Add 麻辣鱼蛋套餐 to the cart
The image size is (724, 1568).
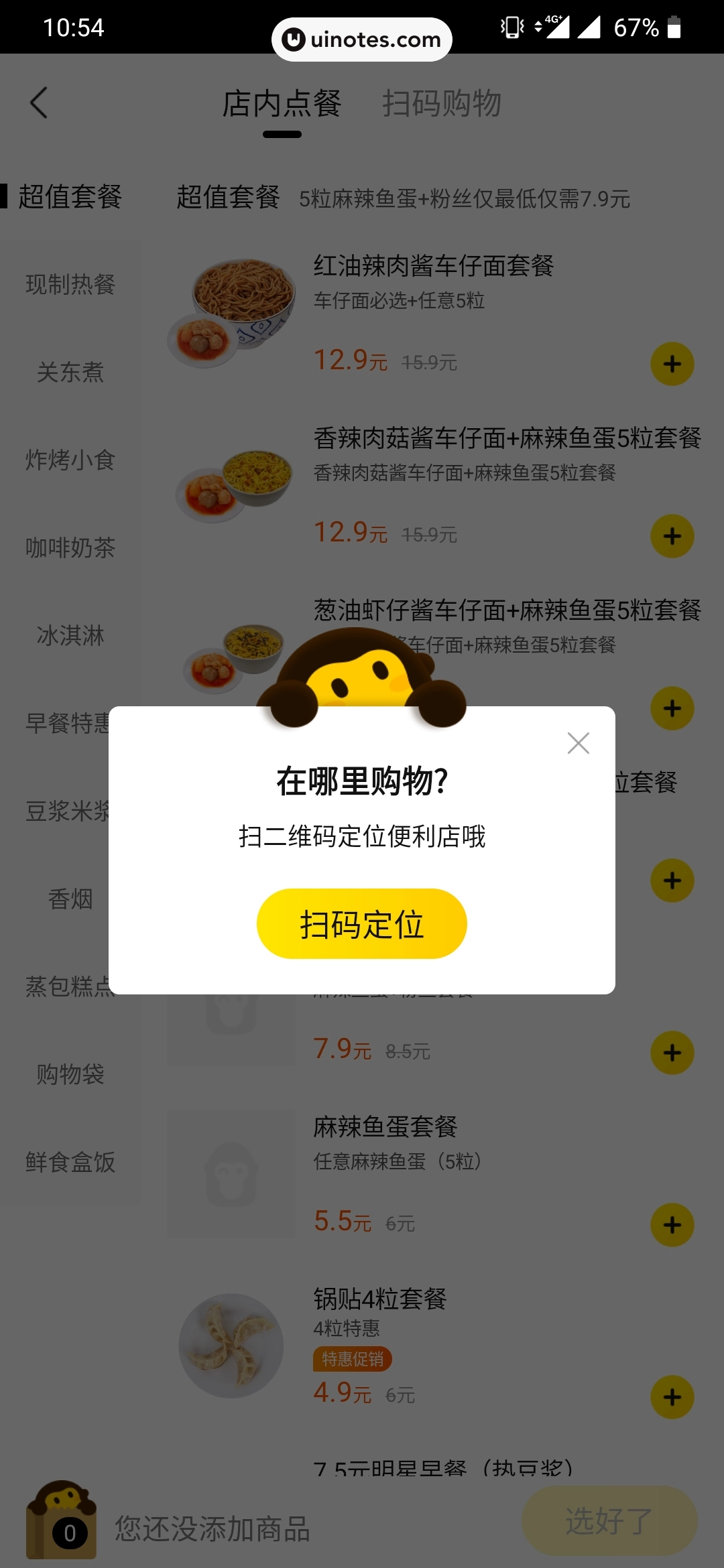pyautogui.click(x=672, y=1225)
